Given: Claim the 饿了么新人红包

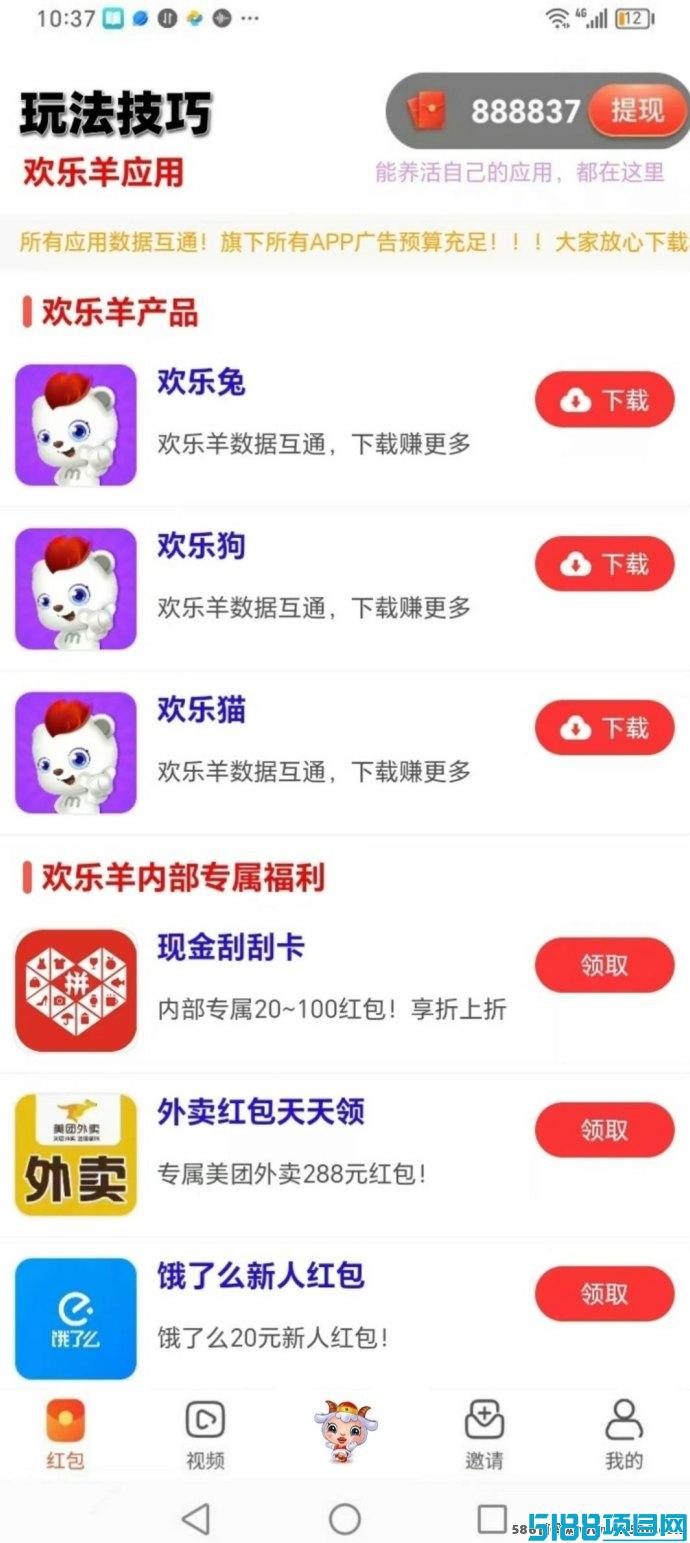Looking at the screenshot, I should pyautogui.click(x=605, y=1294).
